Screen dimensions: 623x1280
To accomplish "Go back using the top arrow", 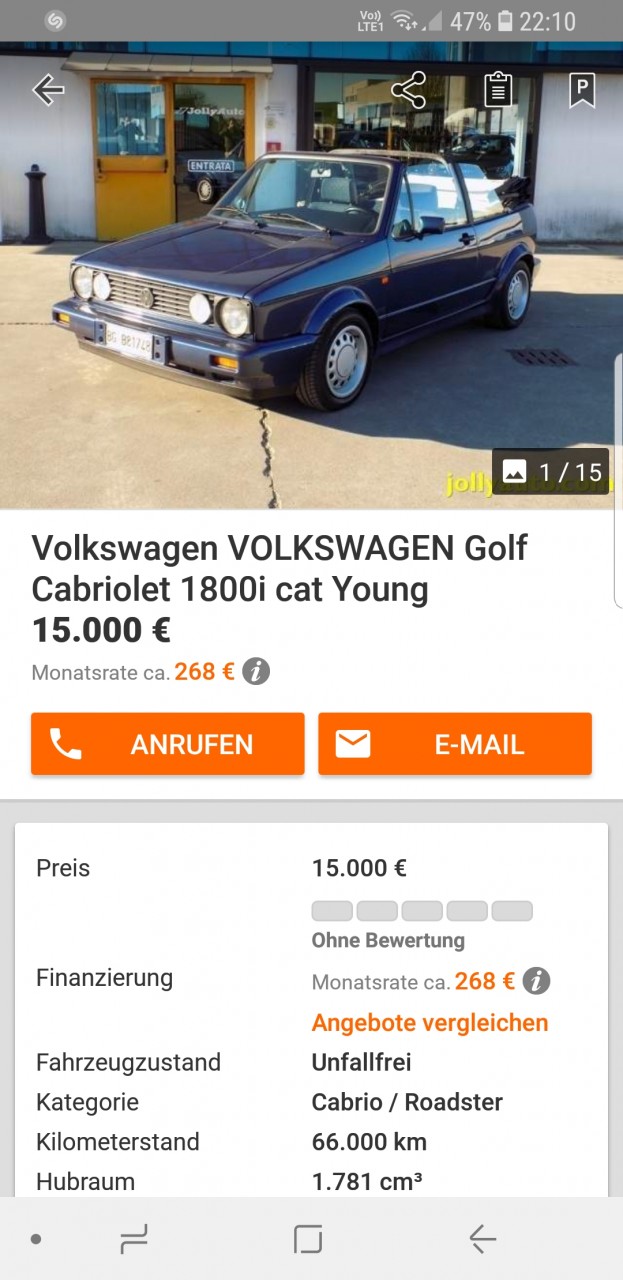I will point(48,90).
